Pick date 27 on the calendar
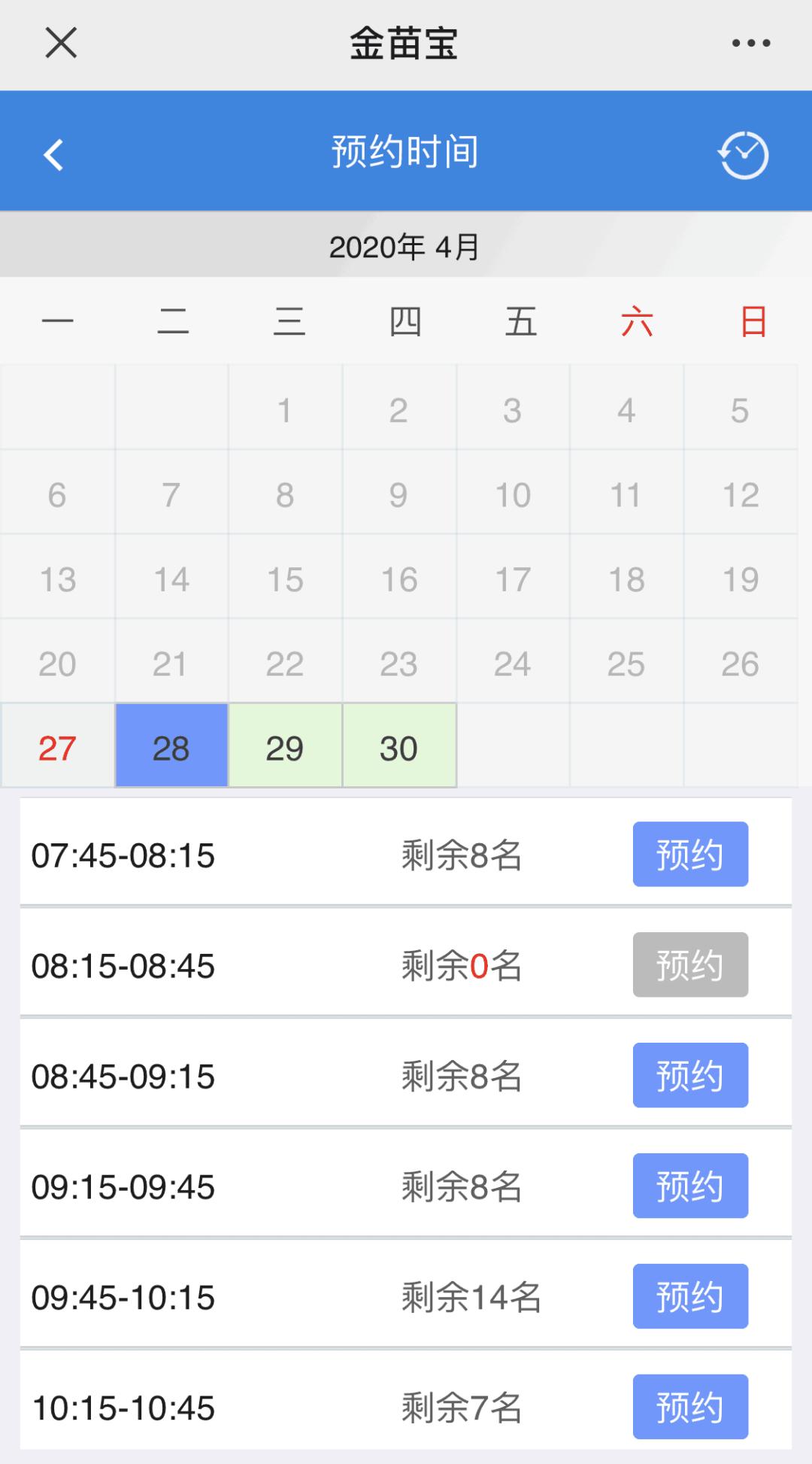 point(57,747)
